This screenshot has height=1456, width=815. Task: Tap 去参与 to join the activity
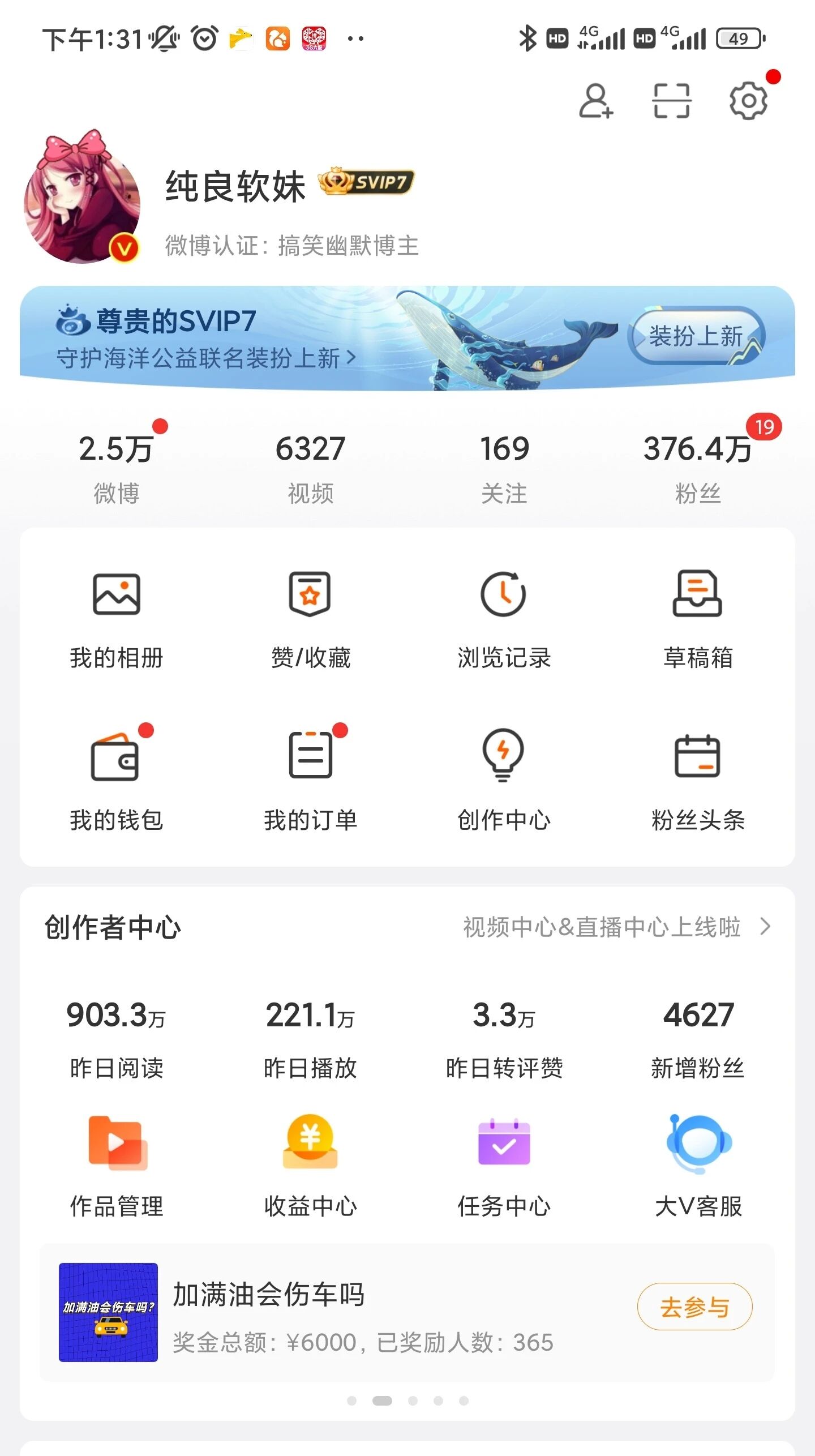tap(694, 1307)
